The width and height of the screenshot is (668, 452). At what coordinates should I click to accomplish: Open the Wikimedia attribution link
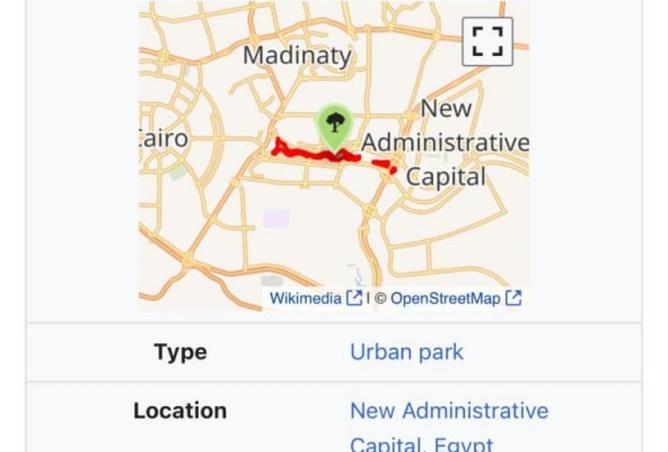tap(306, 298)
